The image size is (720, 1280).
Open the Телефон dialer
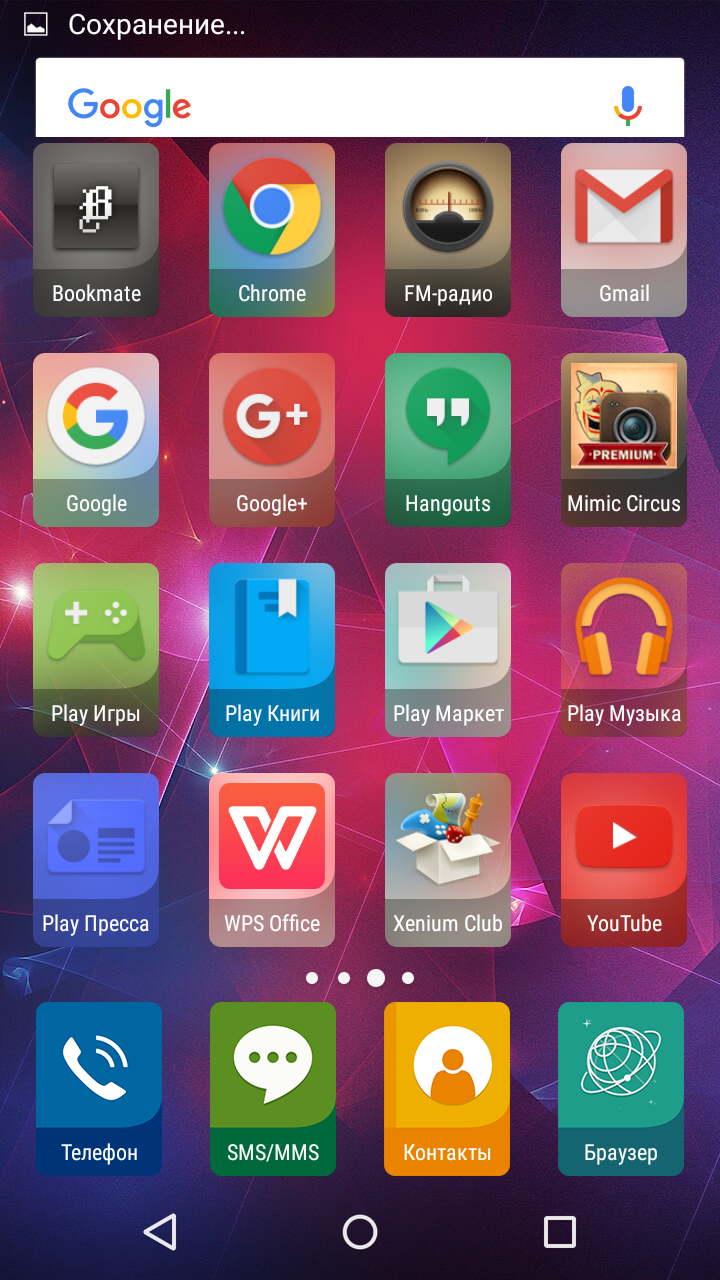pos(99,1089)
